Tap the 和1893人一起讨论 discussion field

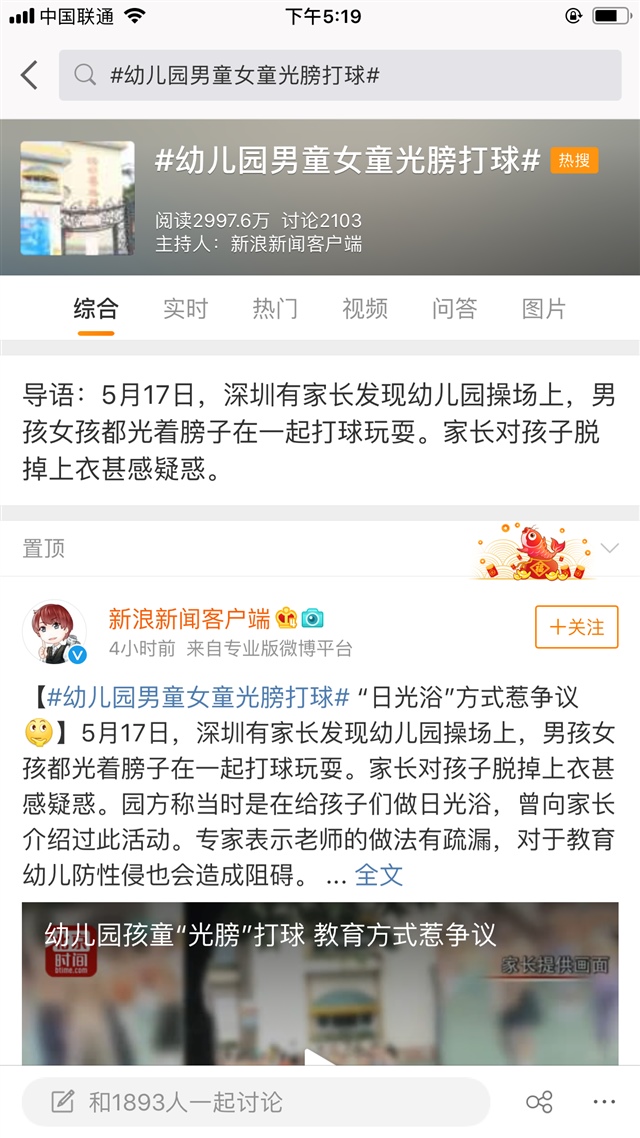[x=256, y=1102]
